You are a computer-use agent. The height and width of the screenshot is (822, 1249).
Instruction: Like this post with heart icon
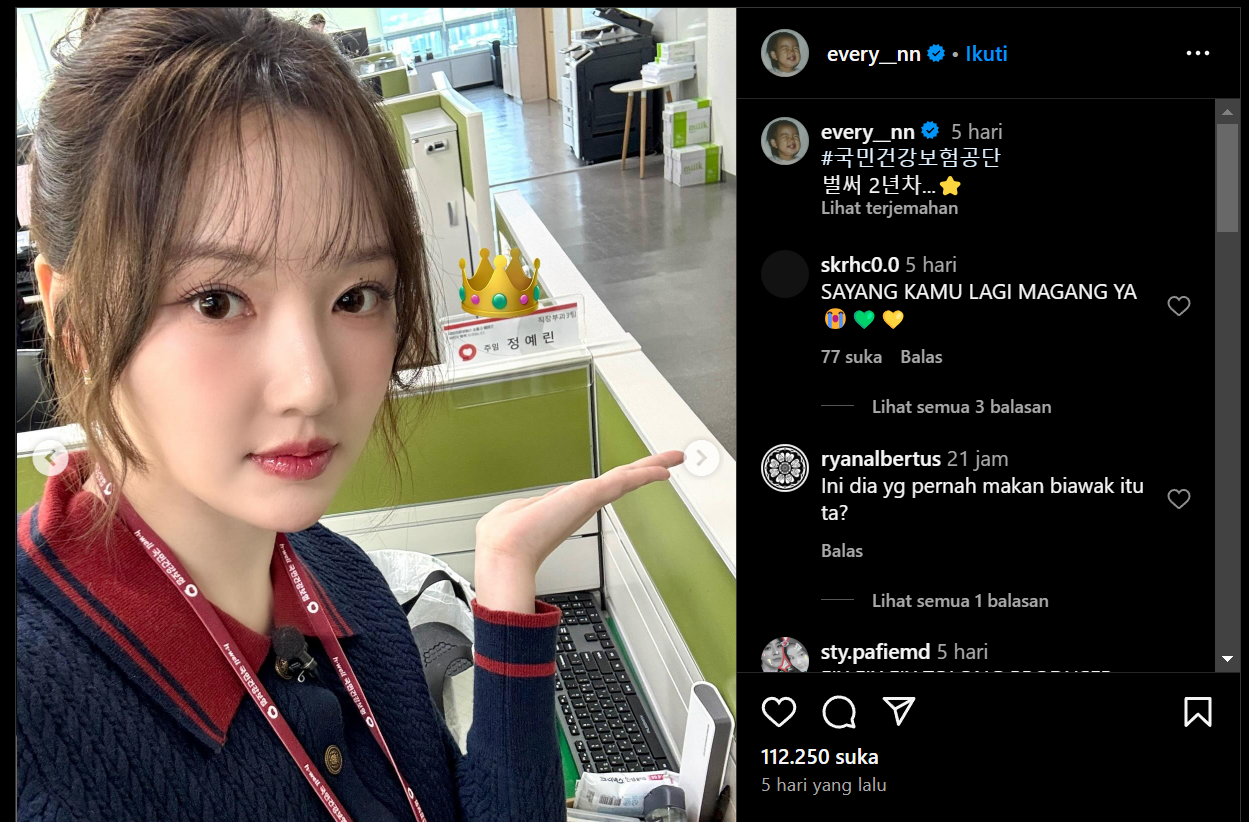[x=779, y=712]
